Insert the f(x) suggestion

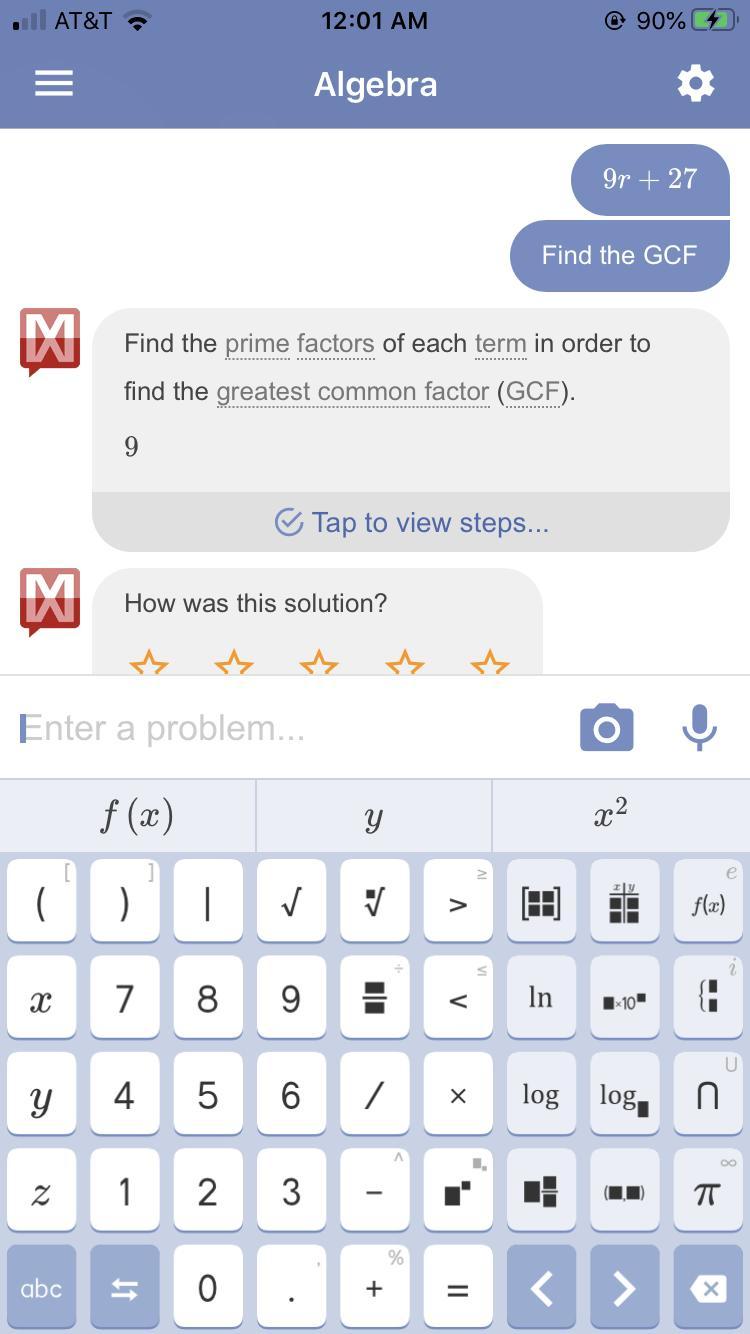click(x=137, y=816)
